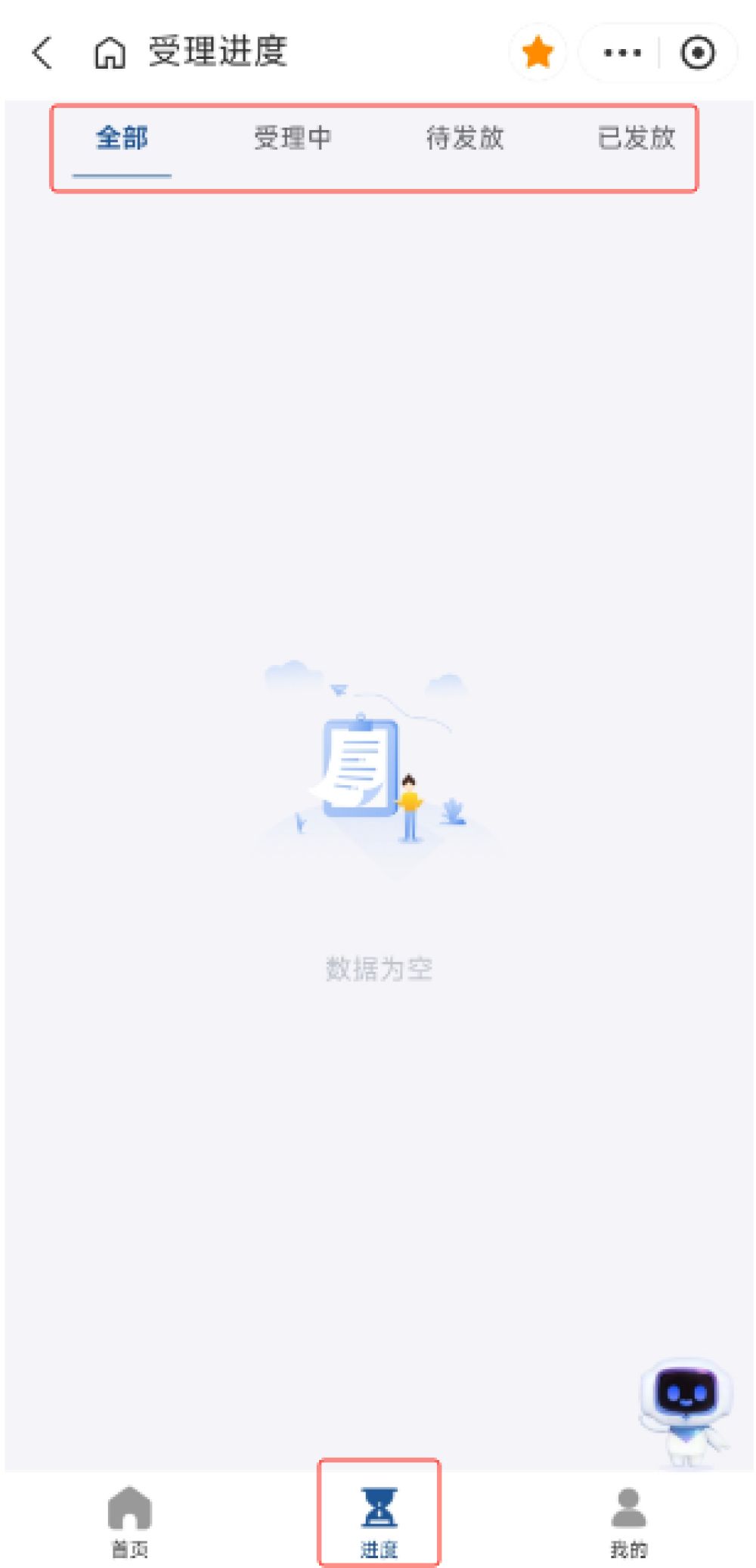Open the 进度 bottom tab
The width and height of the screenshot is (756, 1568).
(379, 1520)
